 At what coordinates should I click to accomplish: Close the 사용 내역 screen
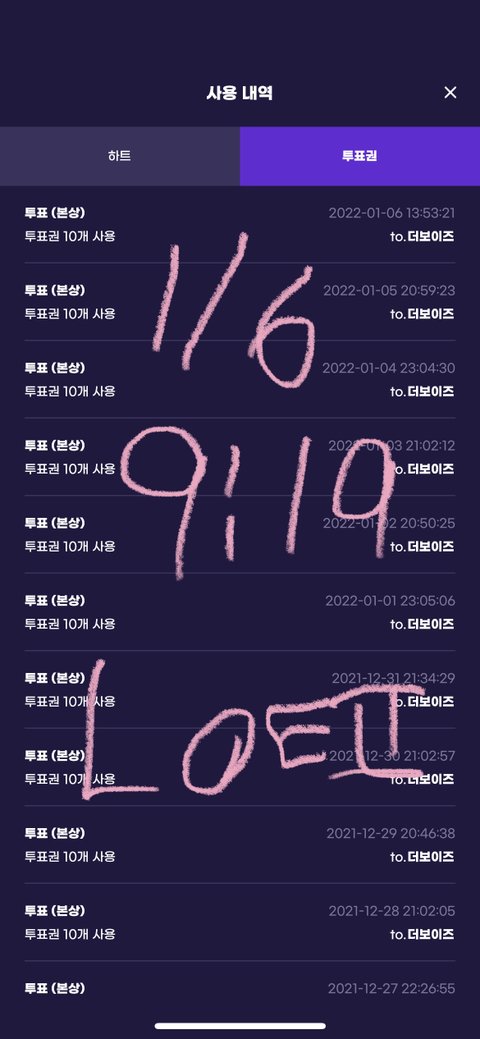coord(450,93)
